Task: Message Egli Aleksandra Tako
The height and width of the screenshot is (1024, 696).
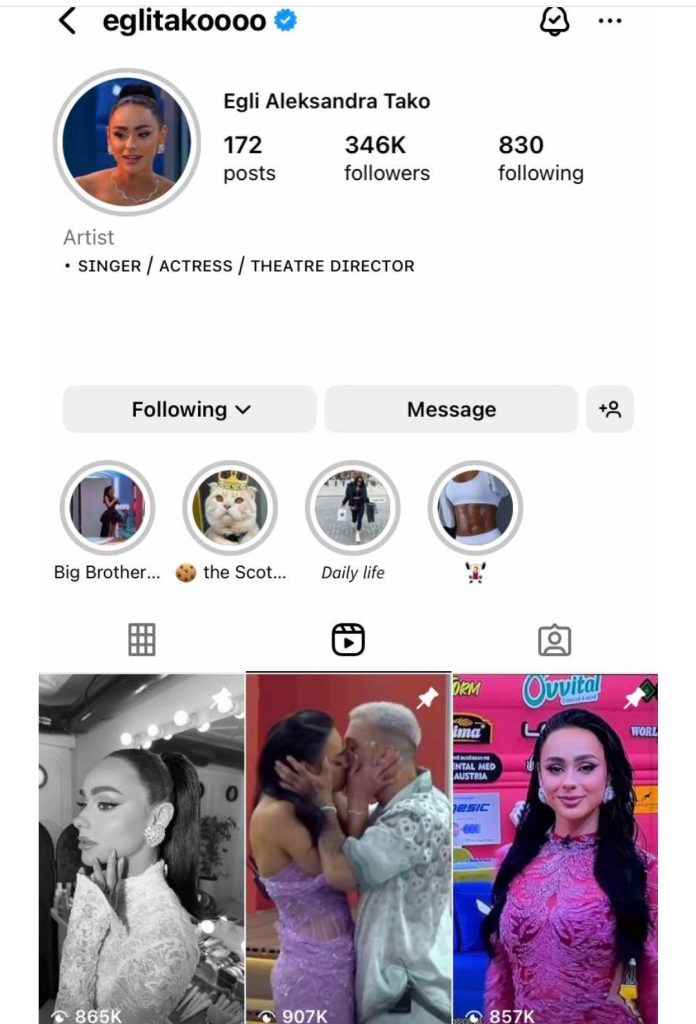Action: pos(451,409)
